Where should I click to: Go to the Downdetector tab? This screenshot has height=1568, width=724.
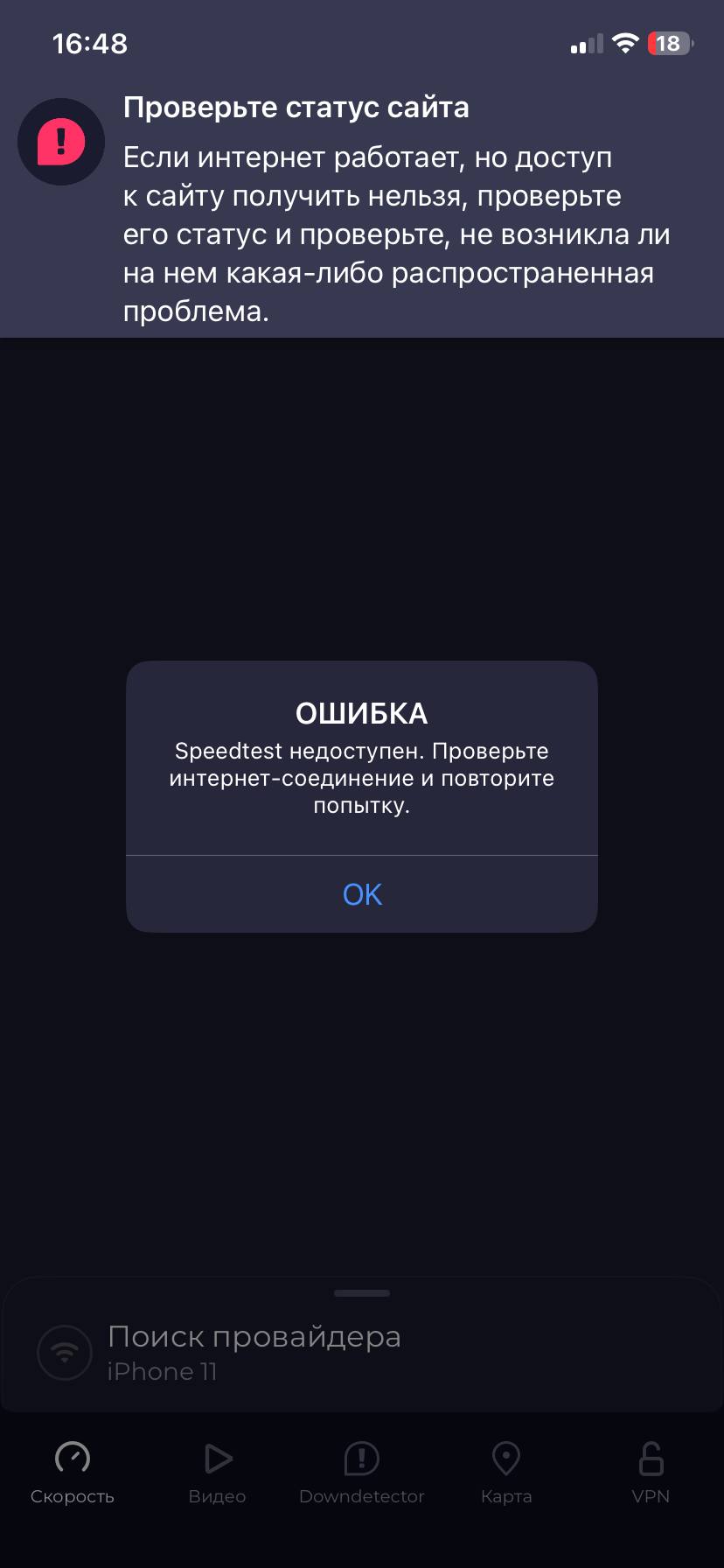tap(362, 1473)
